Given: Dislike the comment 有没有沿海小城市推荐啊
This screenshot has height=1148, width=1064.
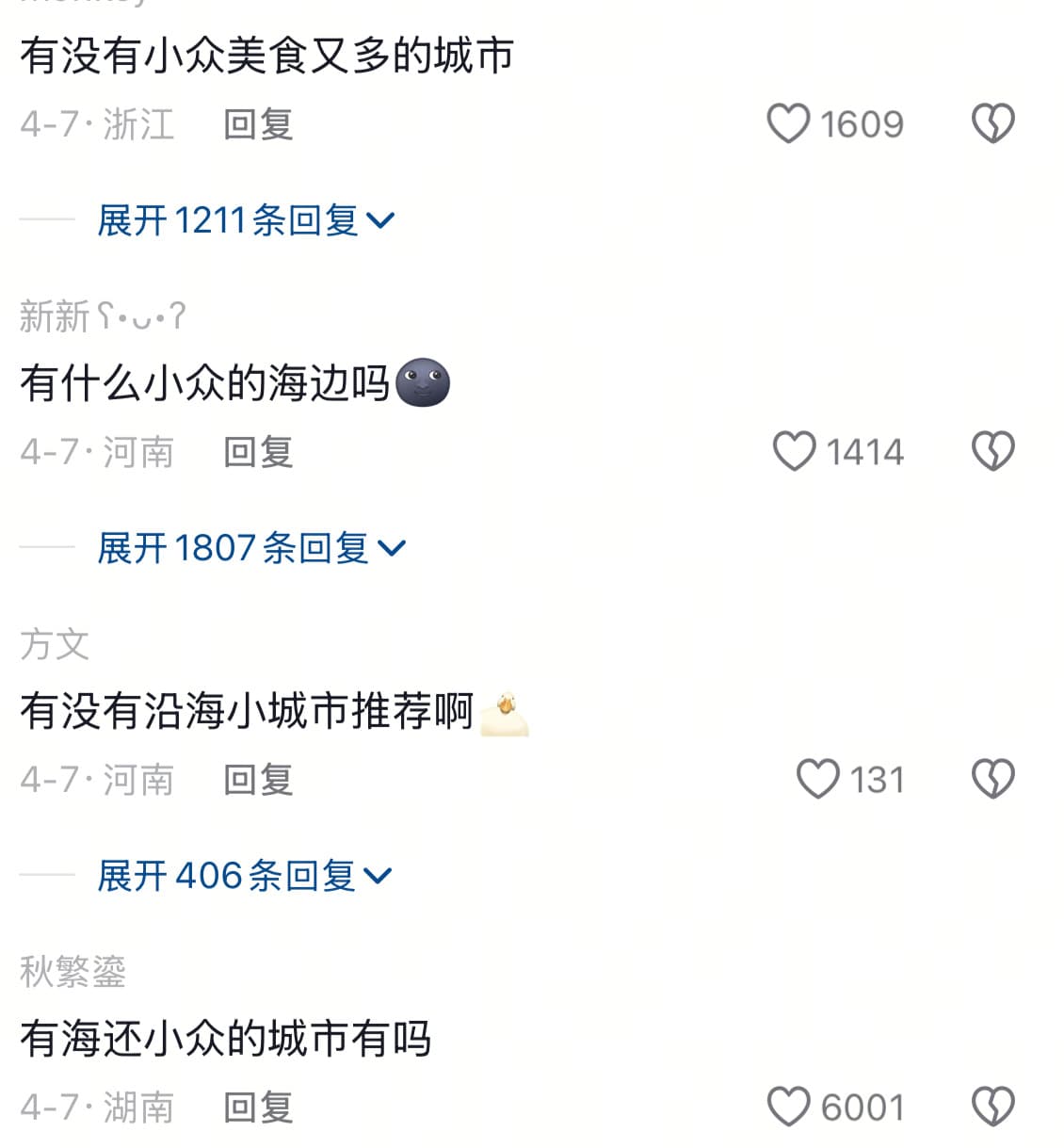Looking at the screenshot, I should 992,779.
